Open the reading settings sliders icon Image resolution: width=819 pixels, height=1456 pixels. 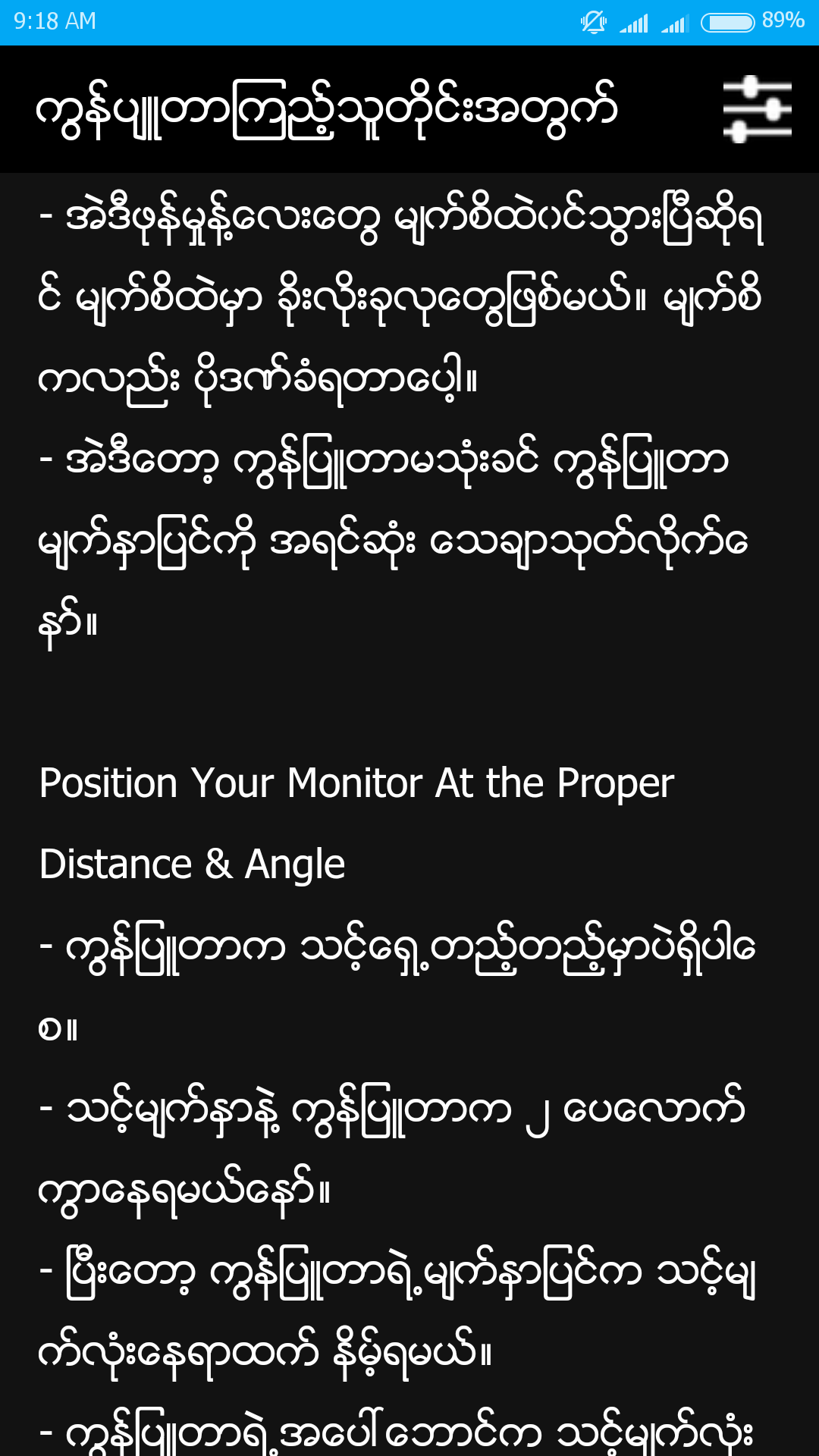pos(757,109)
